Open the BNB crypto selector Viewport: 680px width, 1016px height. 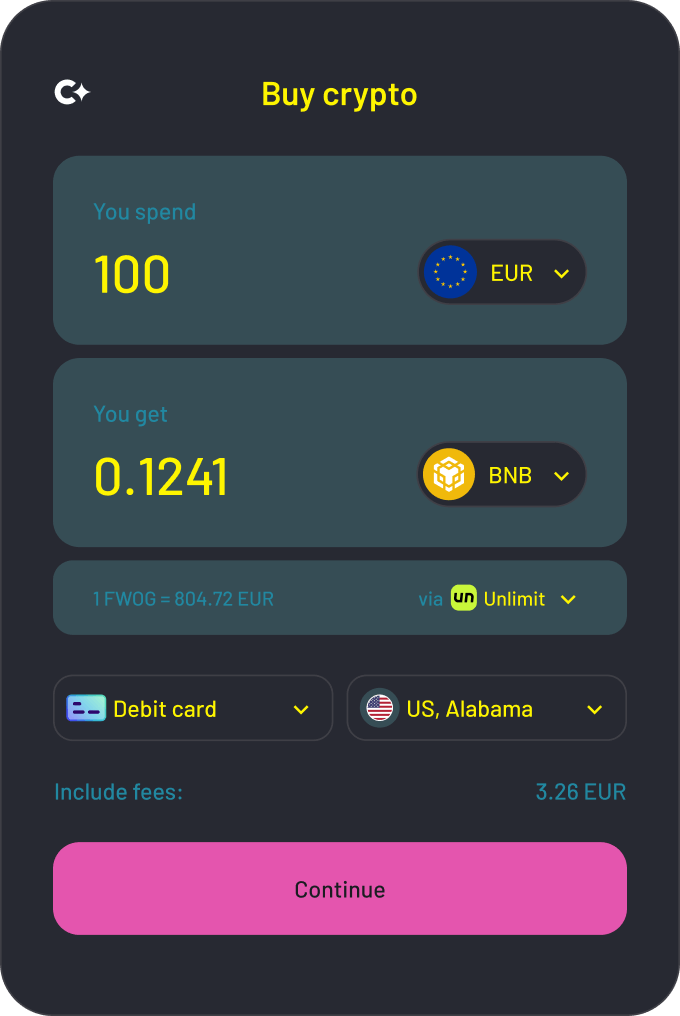pyautogui.click(x=501, y=475)
